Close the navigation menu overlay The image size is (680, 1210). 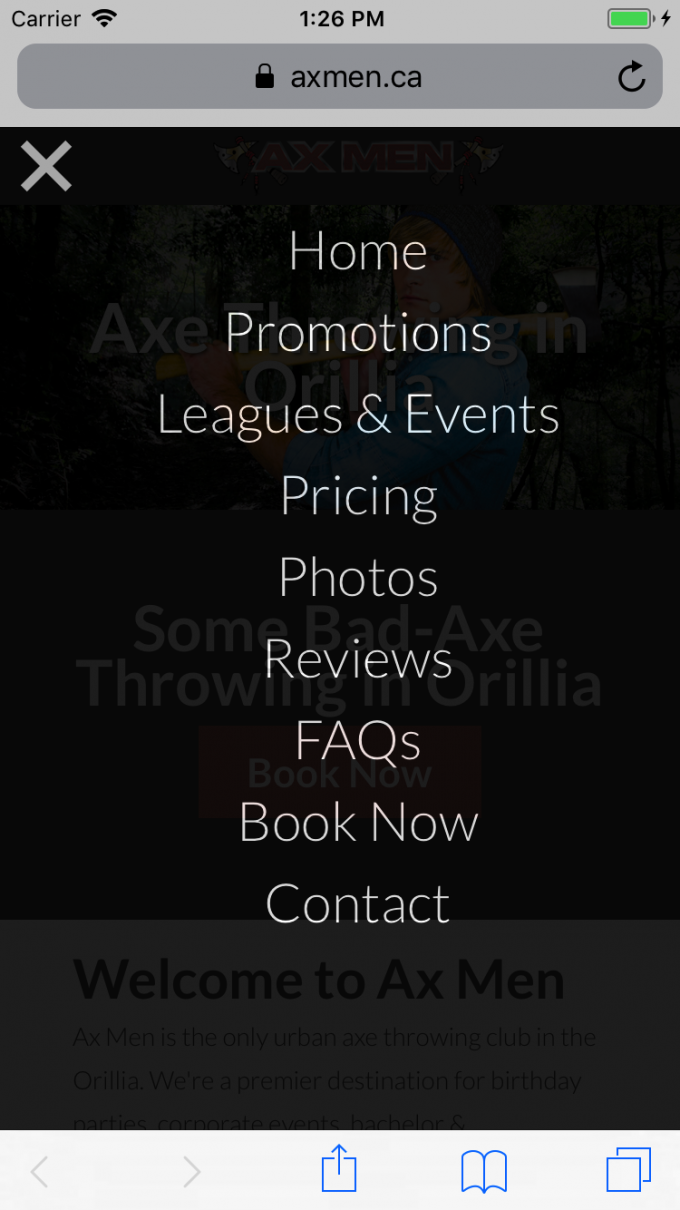[46, 166]
